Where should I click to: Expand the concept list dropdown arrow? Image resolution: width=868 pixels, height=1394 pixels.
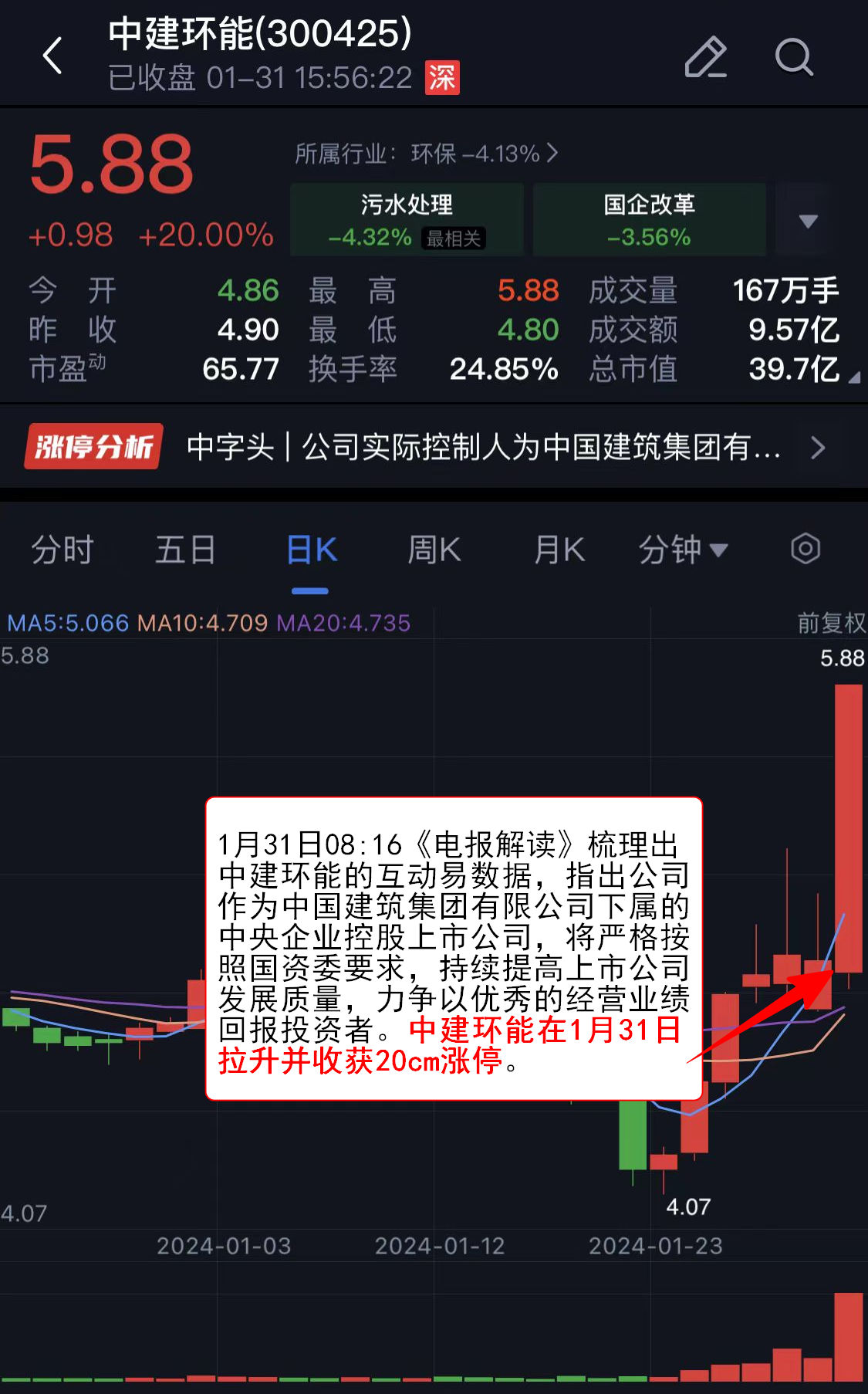pyautogui.click(x=807, y=222)
